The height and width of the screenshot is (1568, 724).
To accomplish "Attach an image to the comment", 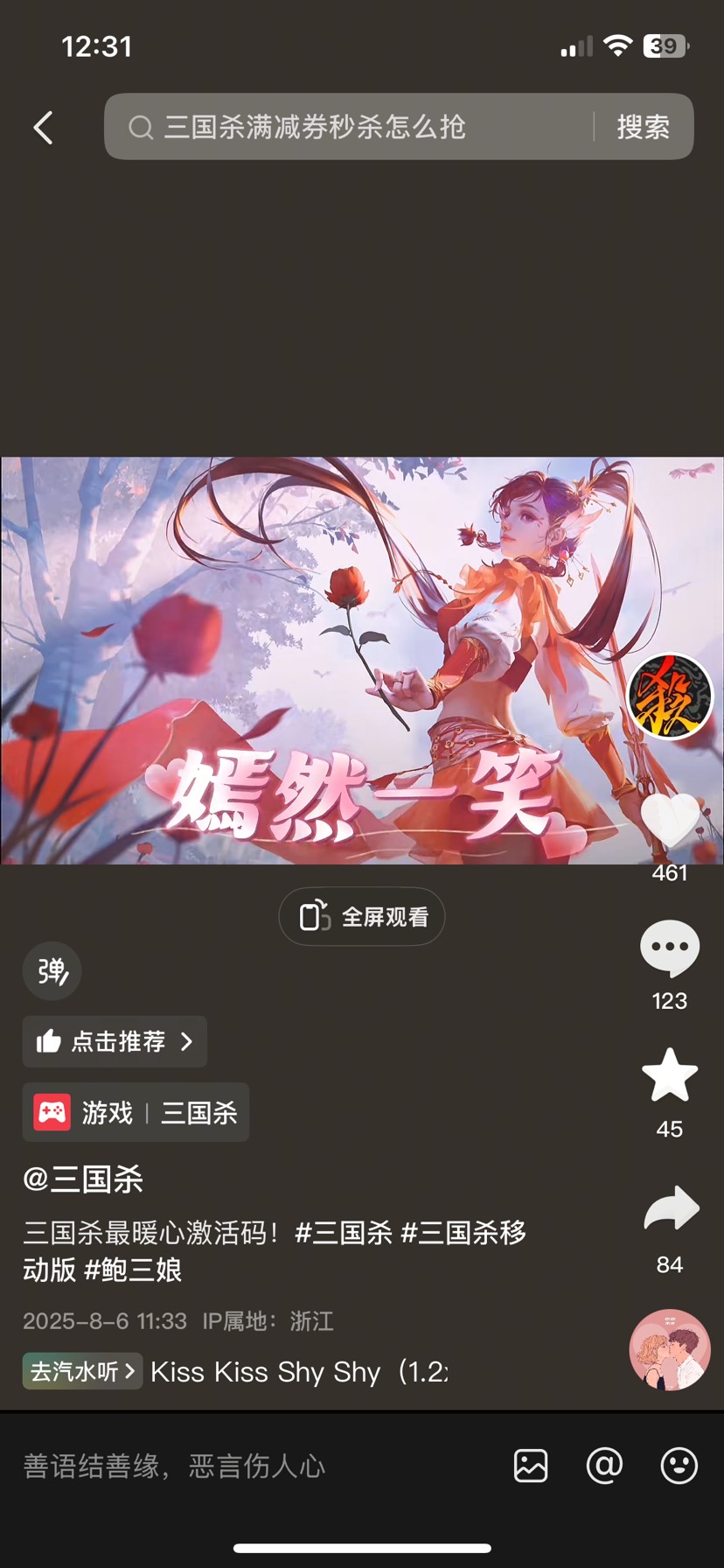I will tap(531, 1466).
